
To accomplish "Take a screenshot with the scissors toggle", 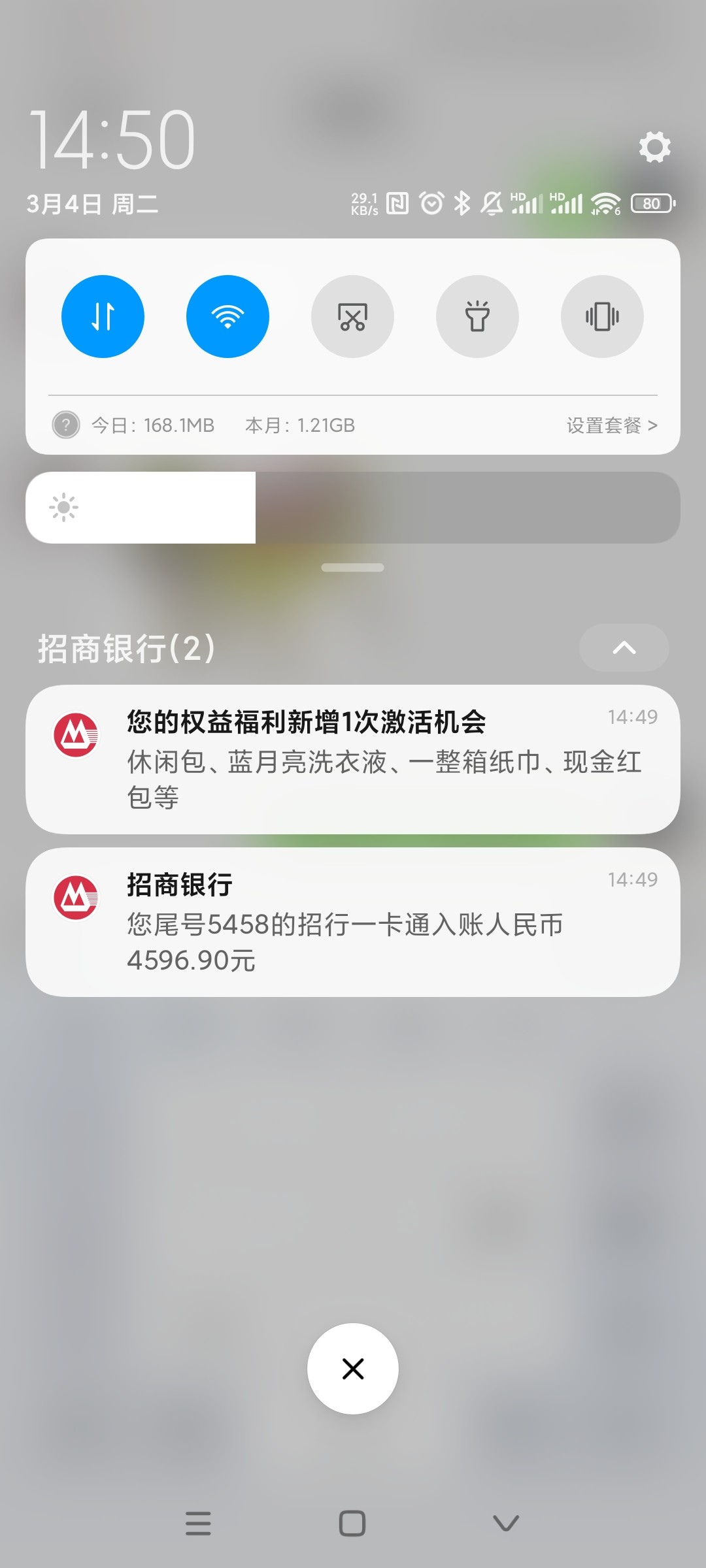I will (x=352, y=316).
